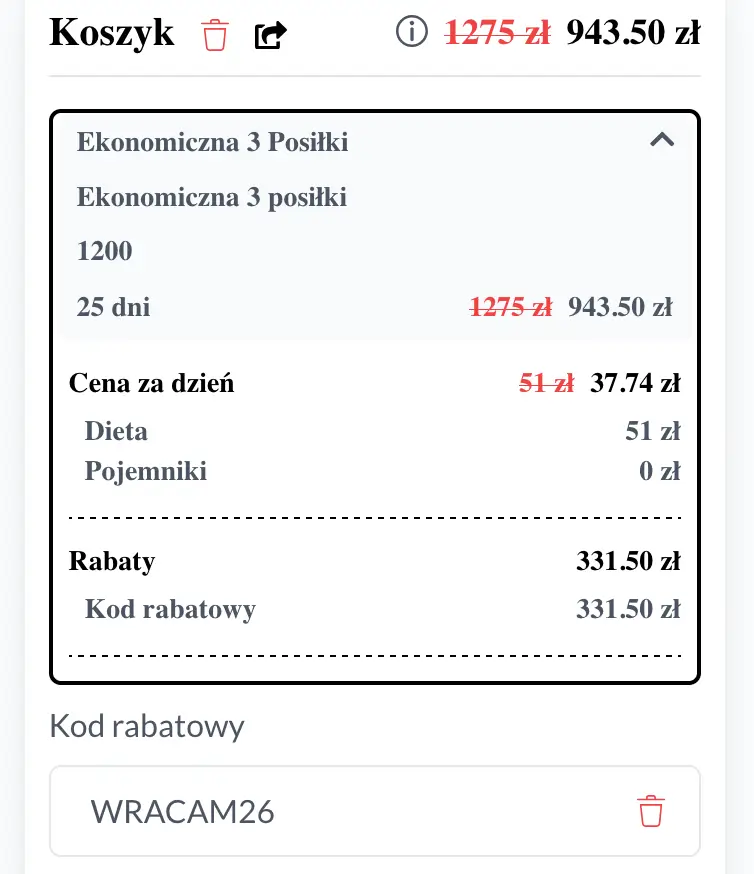Viewport: 754px width, 874px height.
Task: Tap the Kod rabatowy input field
Action: [x=340, y=811]
